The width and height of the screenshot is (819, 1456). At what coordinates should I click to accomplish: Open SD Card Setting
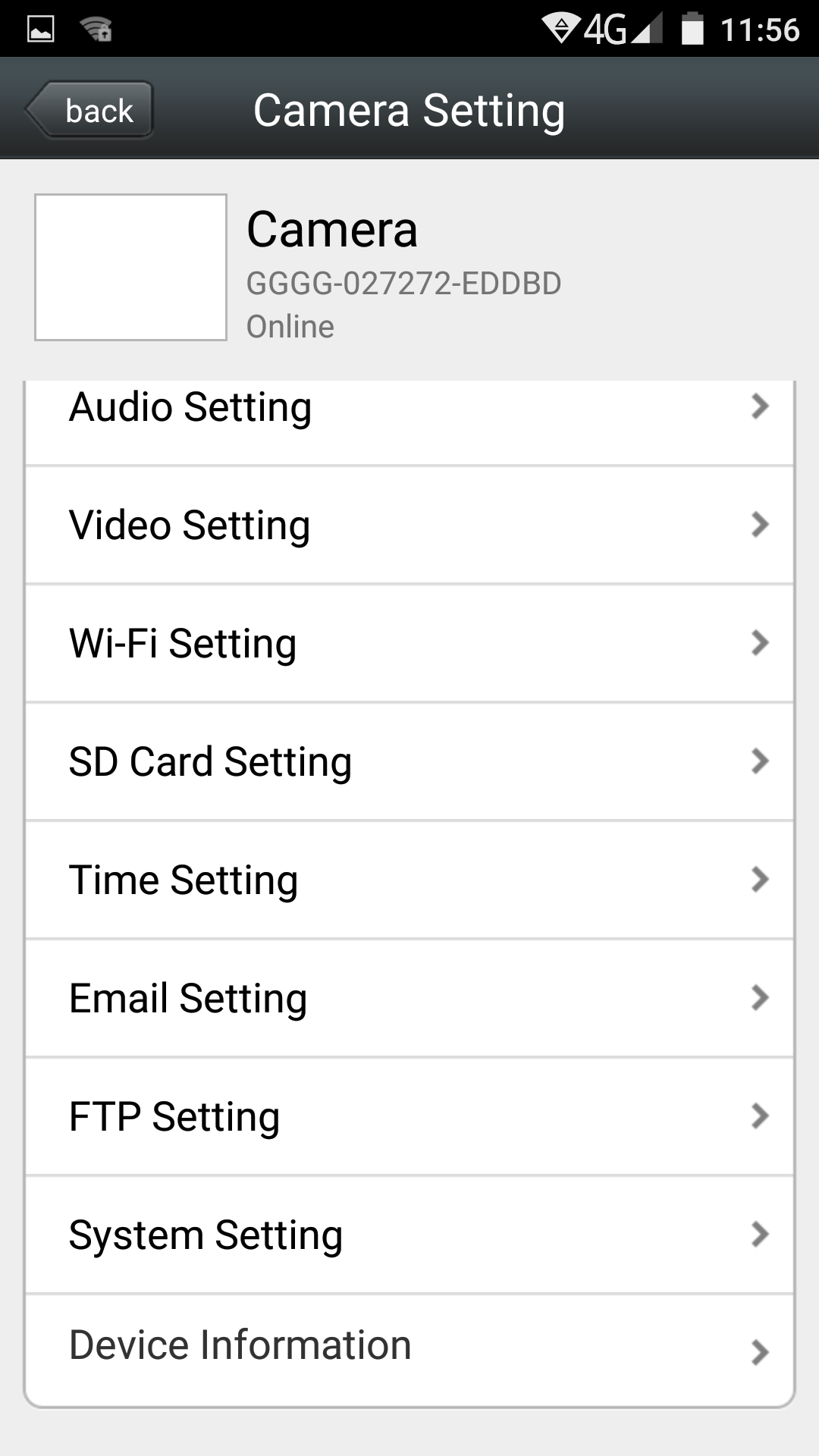click(x=409, y=761)
